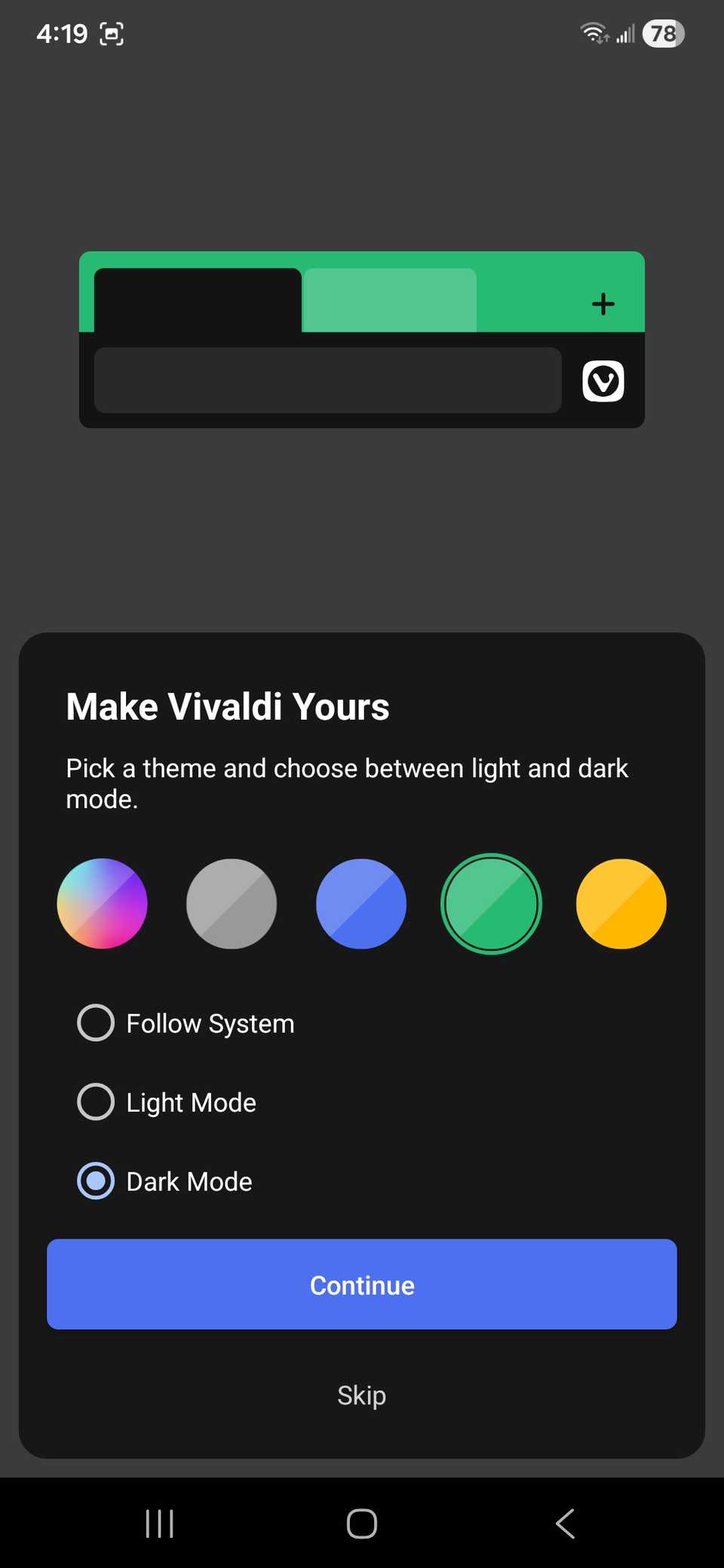Select the green theme color
This screenshot has height=1568, width=724.
pyautogui.click(x=491, y=903)
